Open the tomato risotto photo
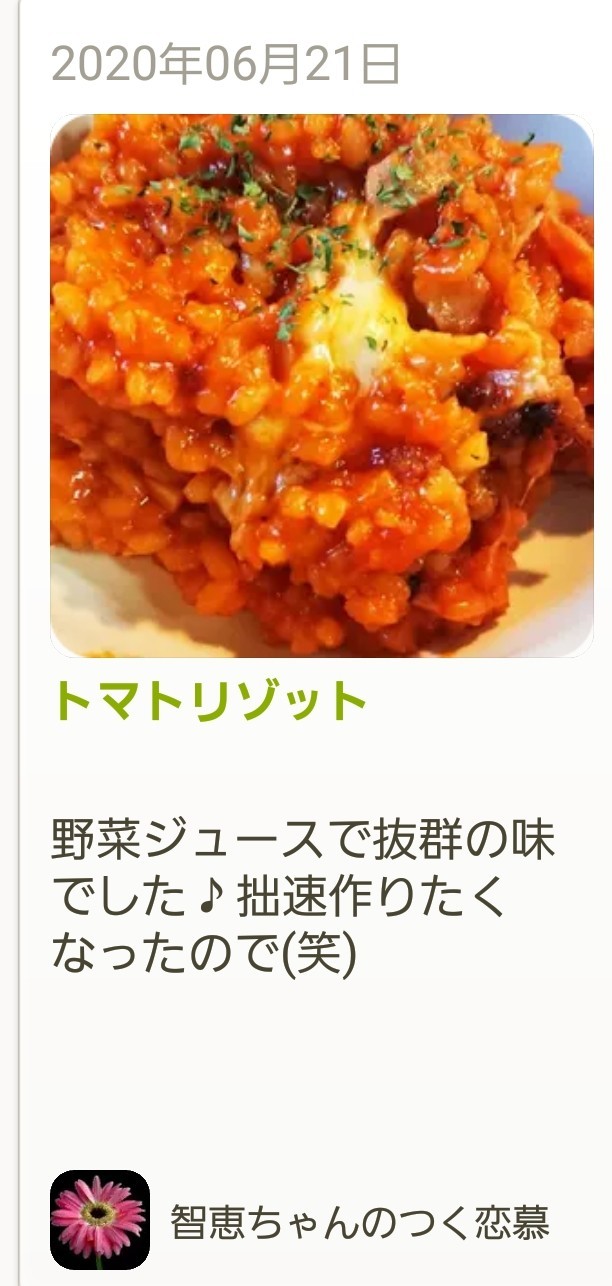The height and width of the screenshot is (1286, 612). tap(321, 386)
